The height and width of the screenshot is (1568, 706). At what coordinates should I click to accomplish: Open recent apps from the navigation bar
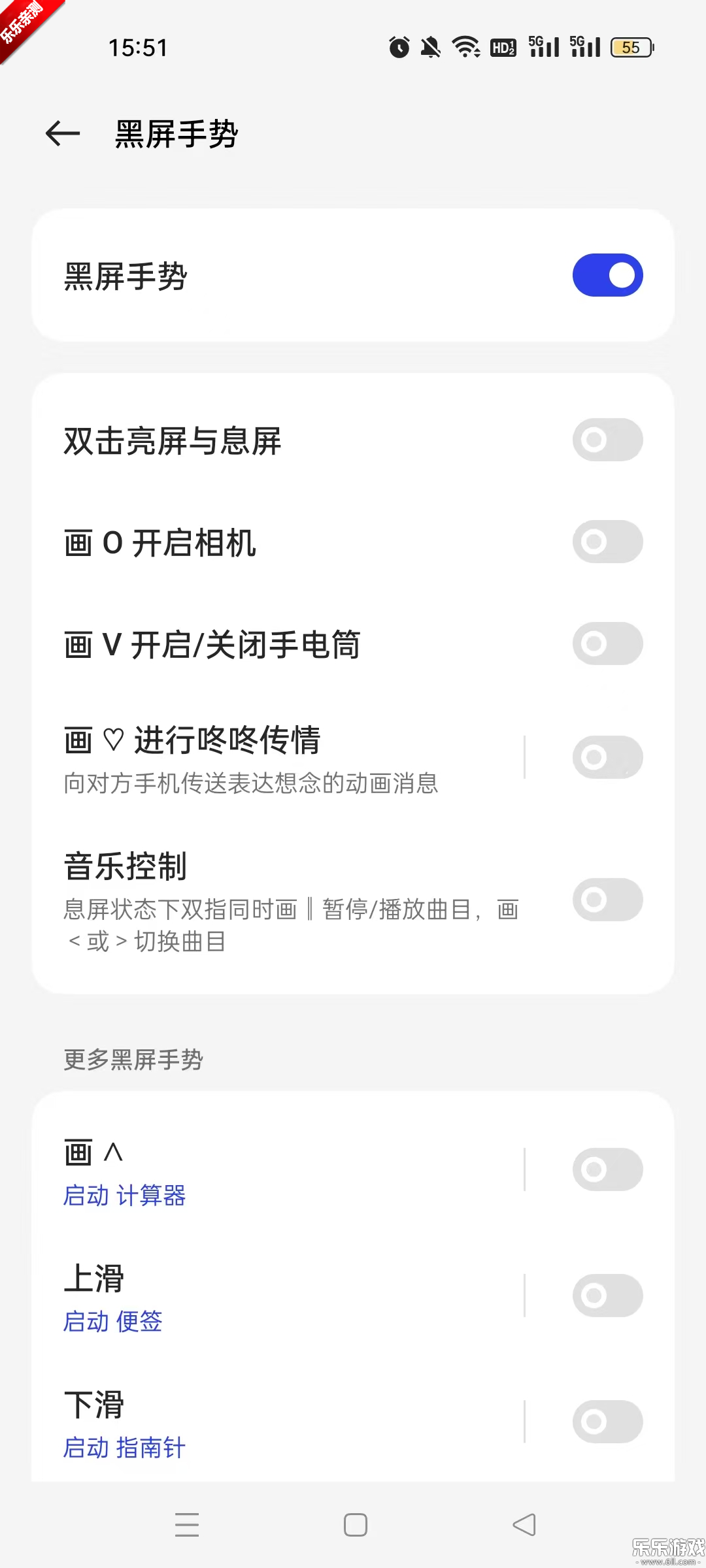tap(186, 1524)
